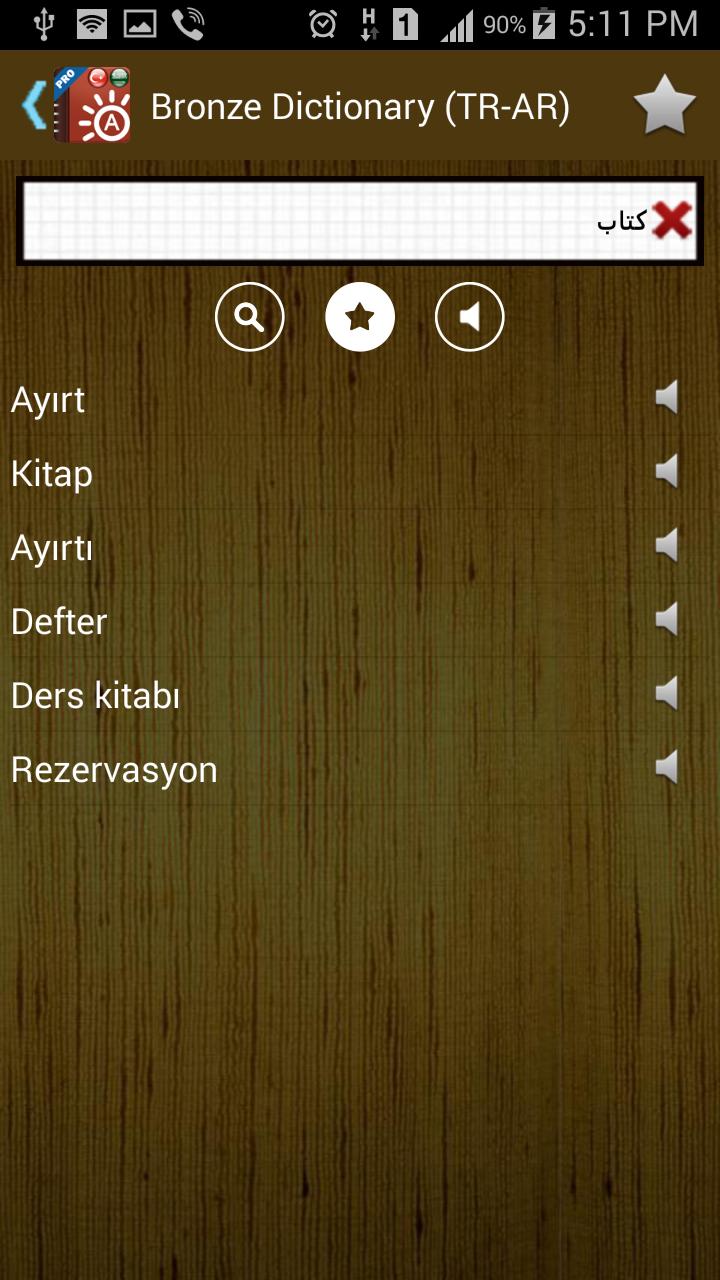Select the entry Ders kitabı

pyautogui.click(x=93, y=695)
